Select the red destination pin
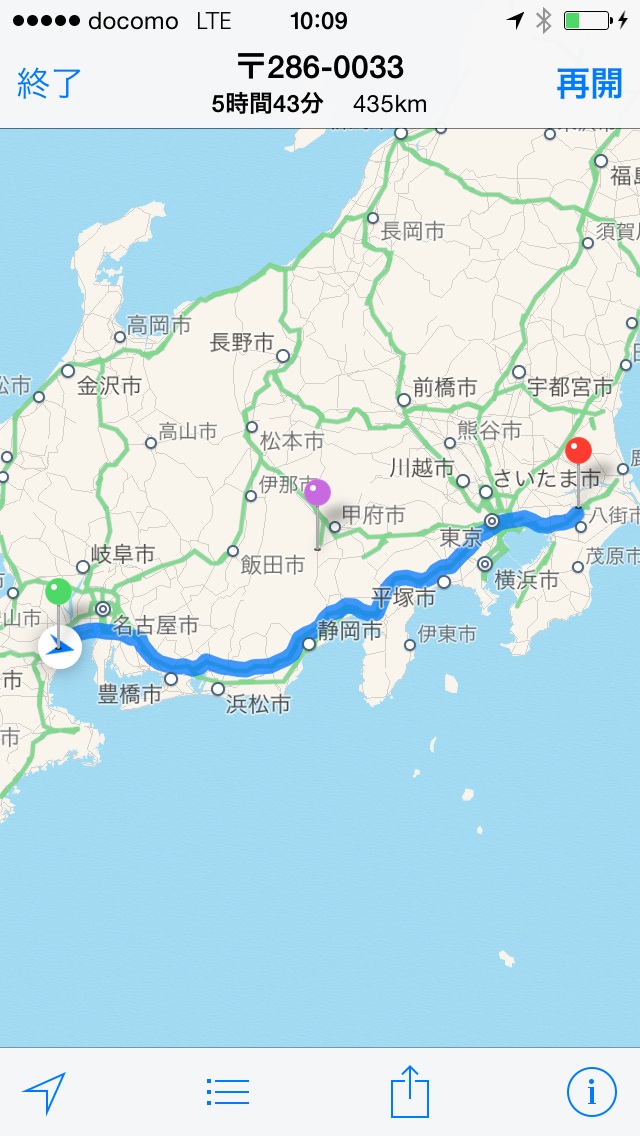The image size is (640, 1136). coord(578,453)
